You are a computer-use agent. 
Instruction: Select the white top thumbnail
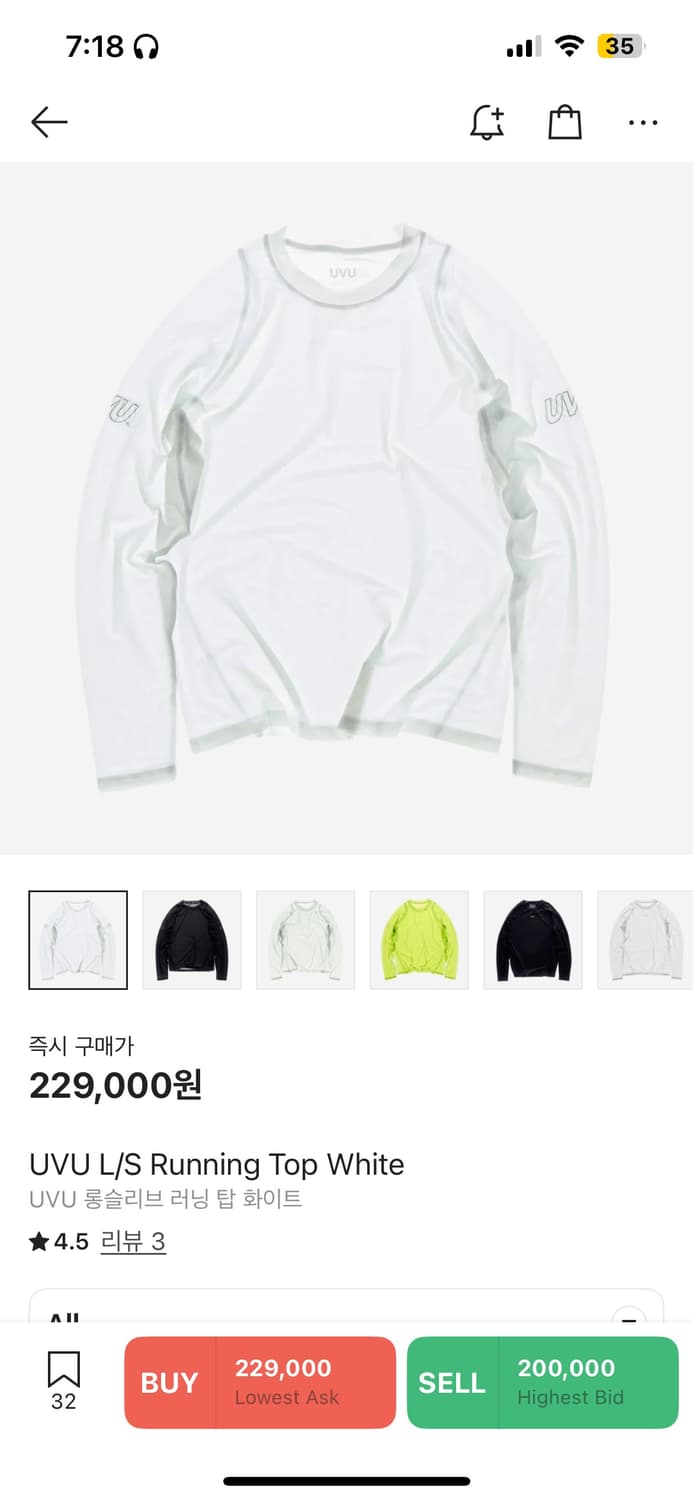78,940
